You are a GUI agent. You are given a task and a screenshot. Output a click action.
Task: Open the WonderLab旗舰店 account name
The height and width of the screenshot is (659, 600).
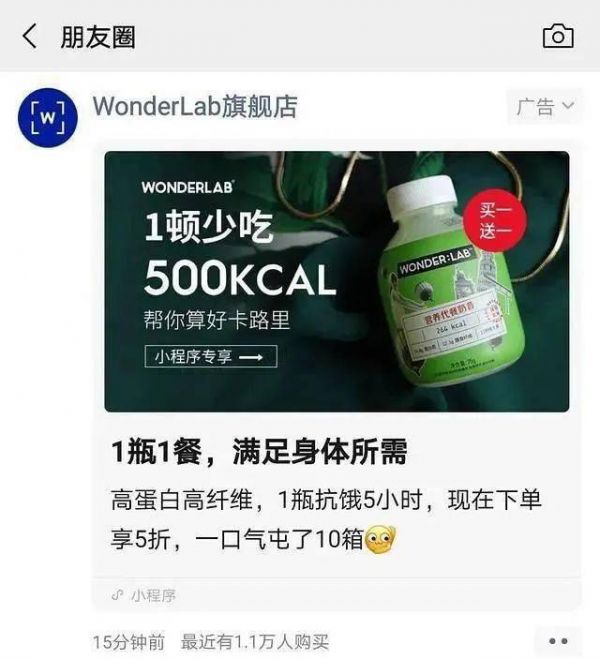pyautogui.click(x=194, y=106)
